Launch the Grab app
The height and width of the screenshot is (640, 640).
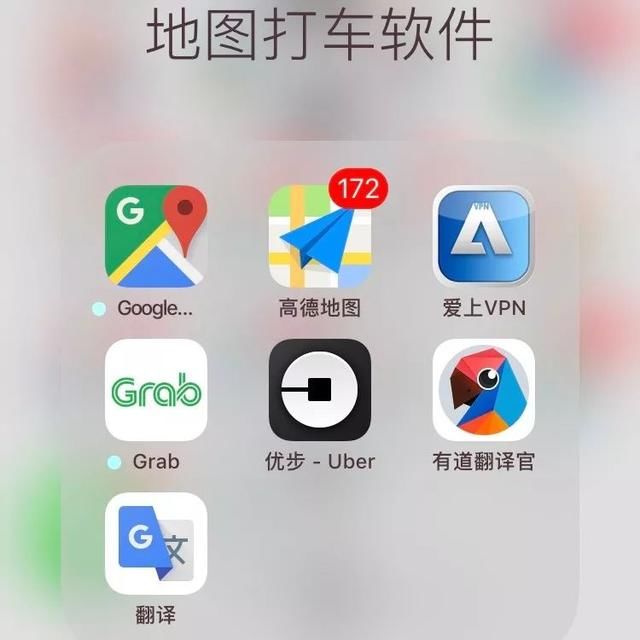click(156, 390)
